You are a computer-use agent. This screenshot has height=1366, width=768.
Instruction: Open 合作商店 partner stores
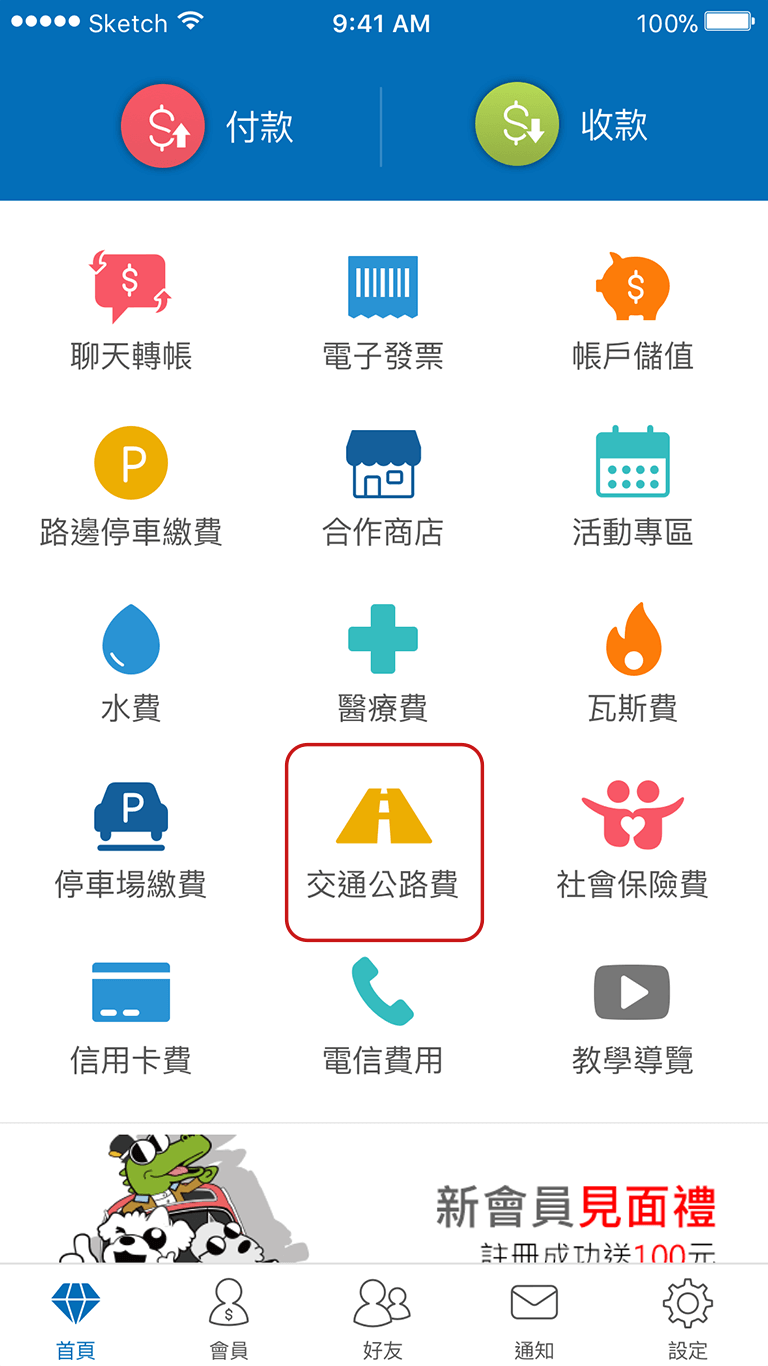point(383,488)
